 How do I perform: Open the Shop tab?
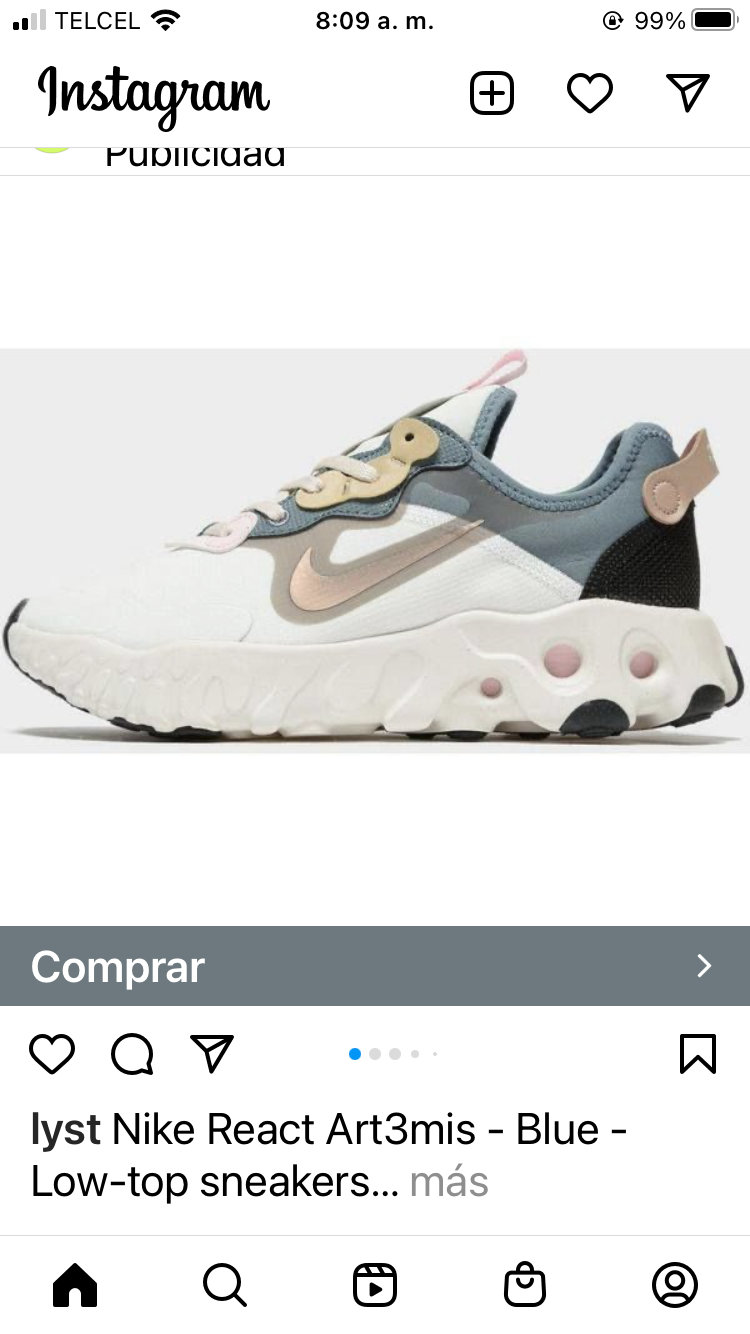pyautogui.click(x=525, y=1285)
